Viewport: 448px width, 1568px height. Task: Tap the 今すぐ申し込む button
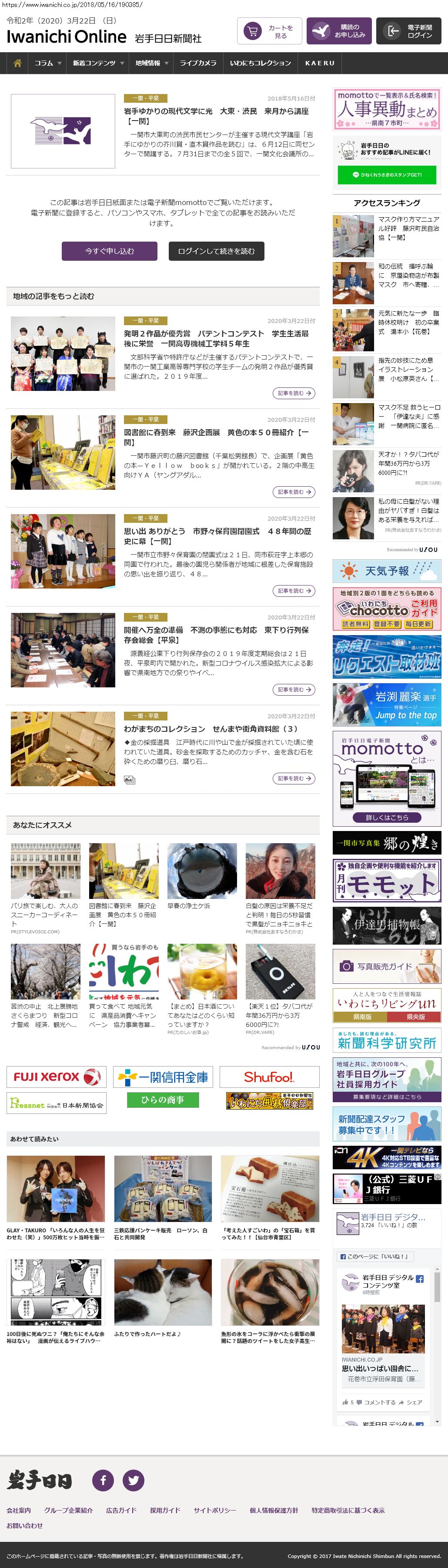tap(110, 251)
